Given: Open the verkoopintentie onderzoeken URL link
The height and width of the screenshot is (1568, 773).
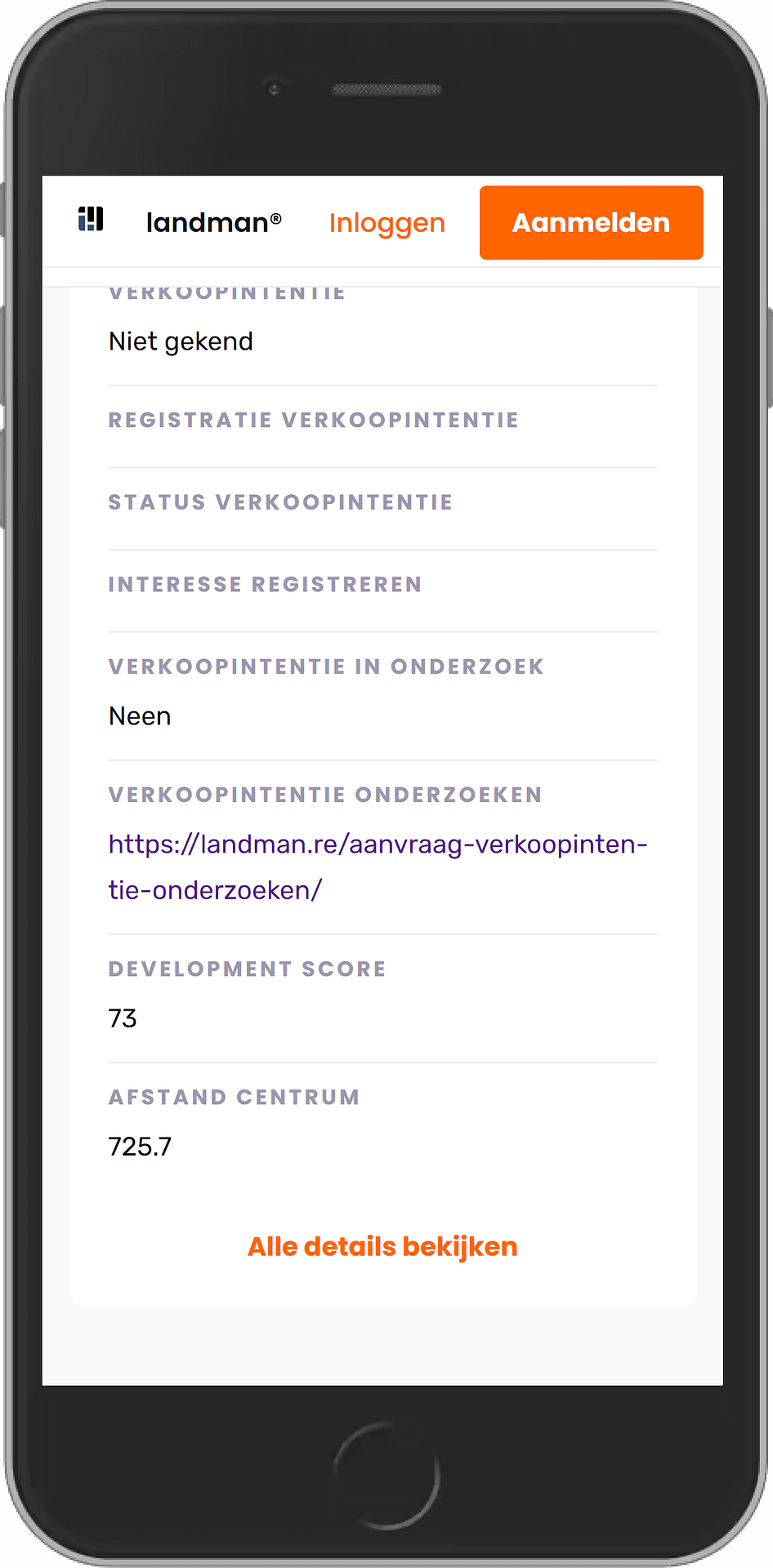Looking at the screenshot, I should click(377, 866).
